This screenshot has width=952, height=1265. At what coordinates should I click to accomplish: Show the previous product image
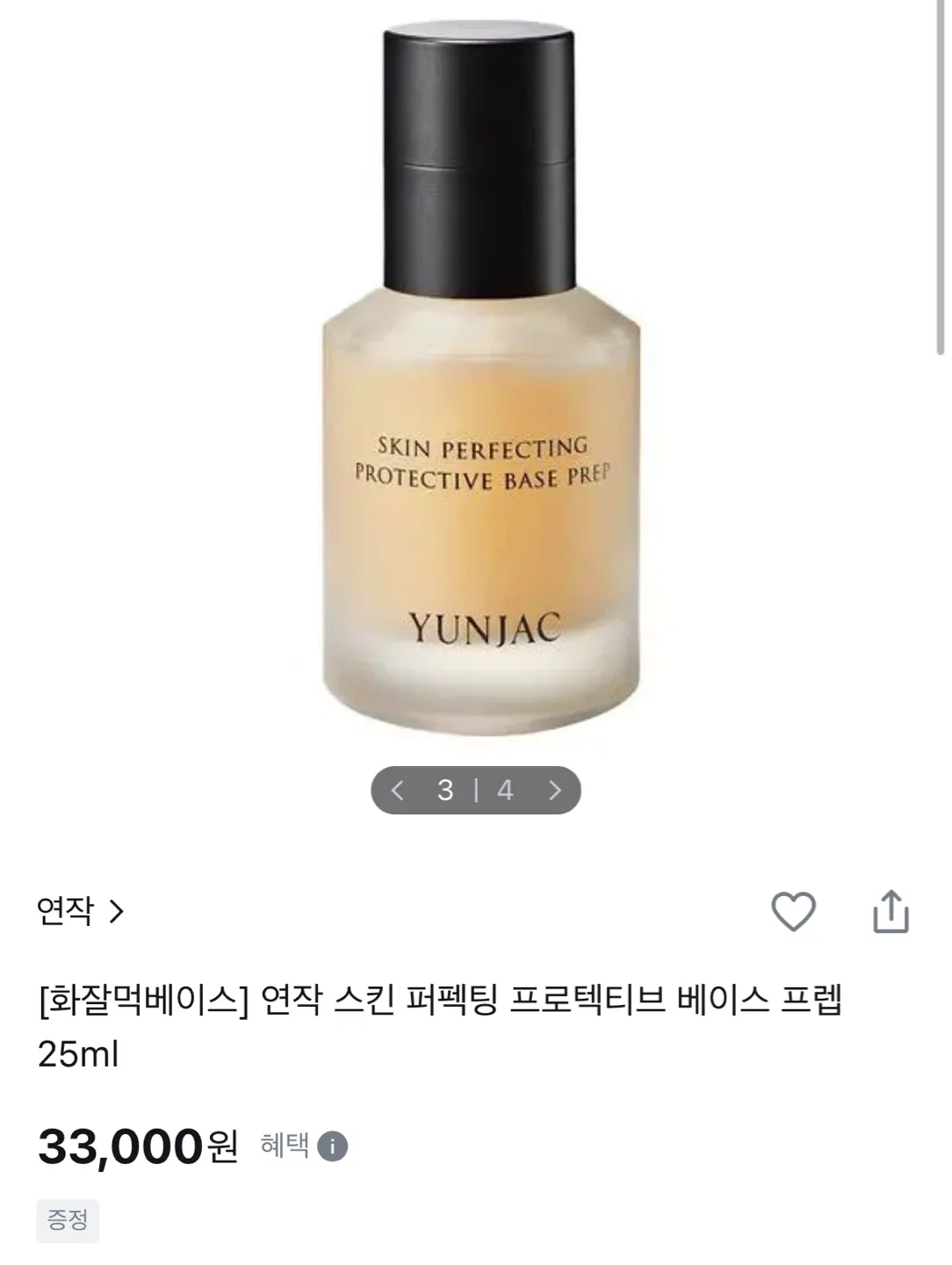coord(397,791)
